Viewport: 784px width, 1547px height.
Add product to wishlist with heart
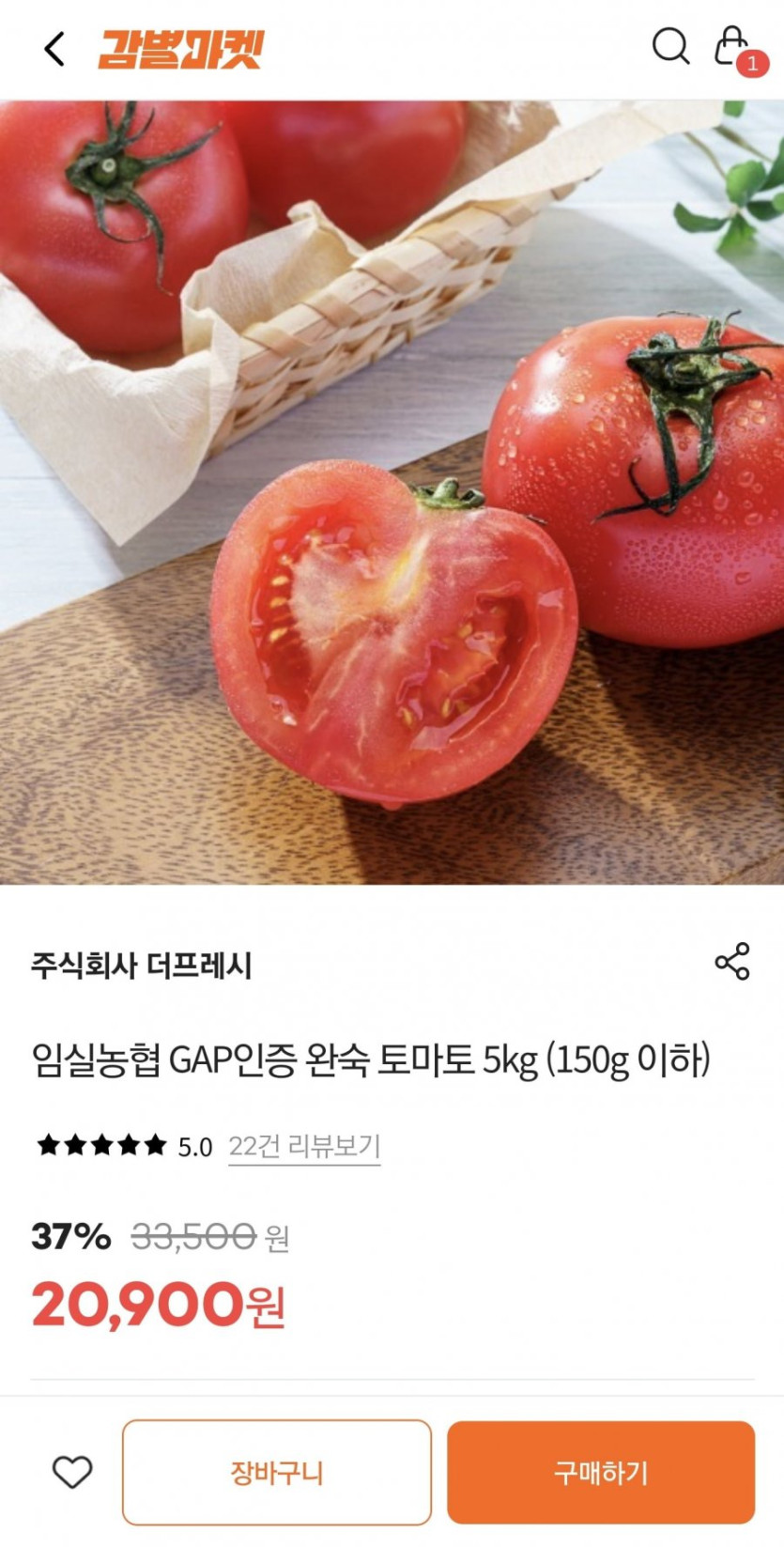(72, 1472)
